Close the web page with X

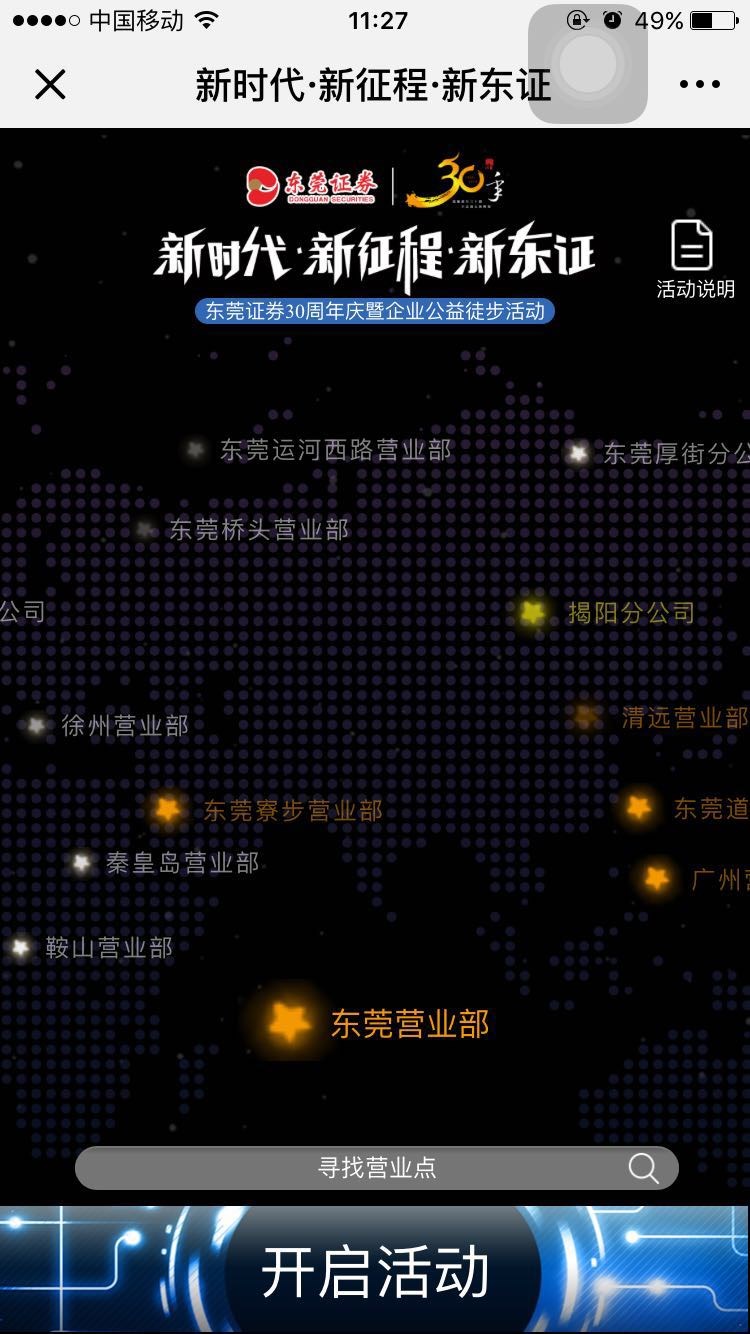[x=49, y=85]
